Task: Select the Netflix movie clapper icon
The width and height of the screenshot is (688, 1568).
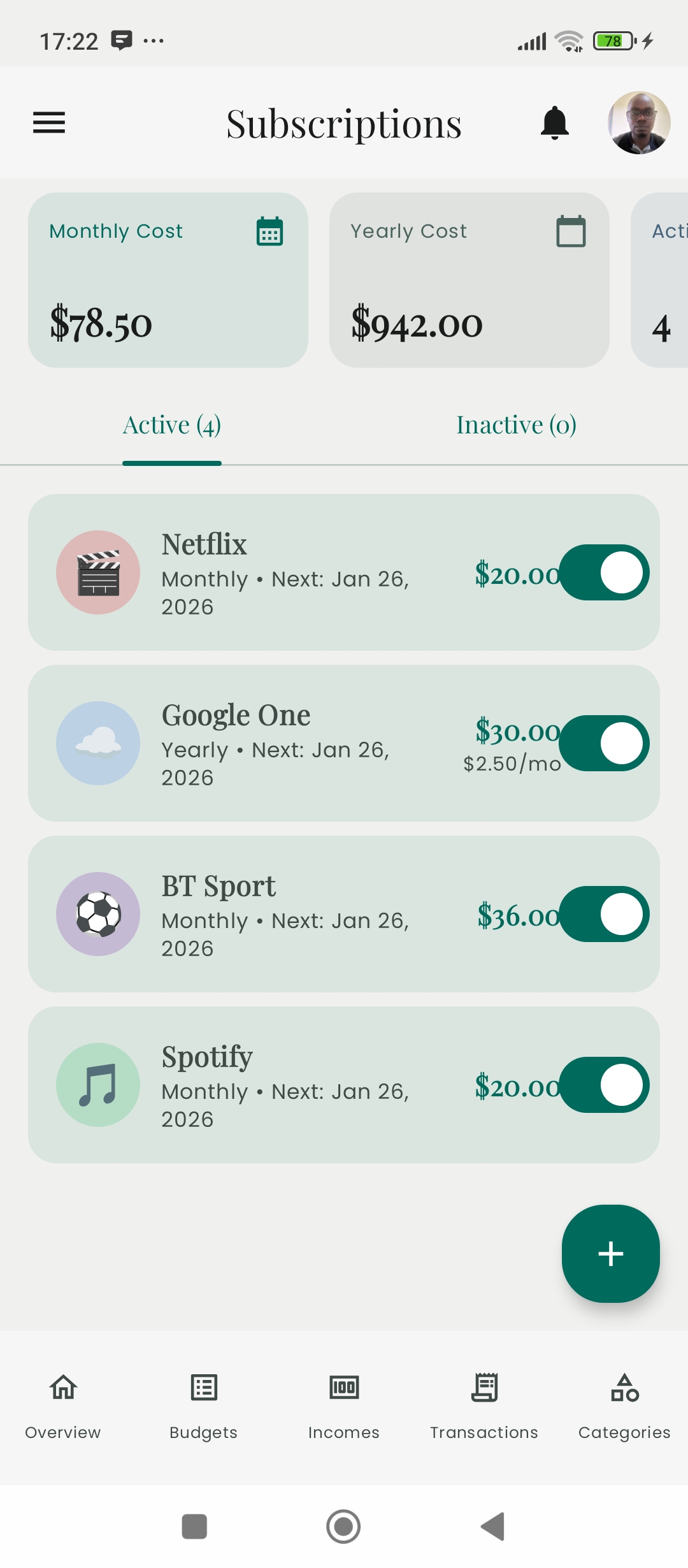Action: pyautogui.click(x=98, y=572)
